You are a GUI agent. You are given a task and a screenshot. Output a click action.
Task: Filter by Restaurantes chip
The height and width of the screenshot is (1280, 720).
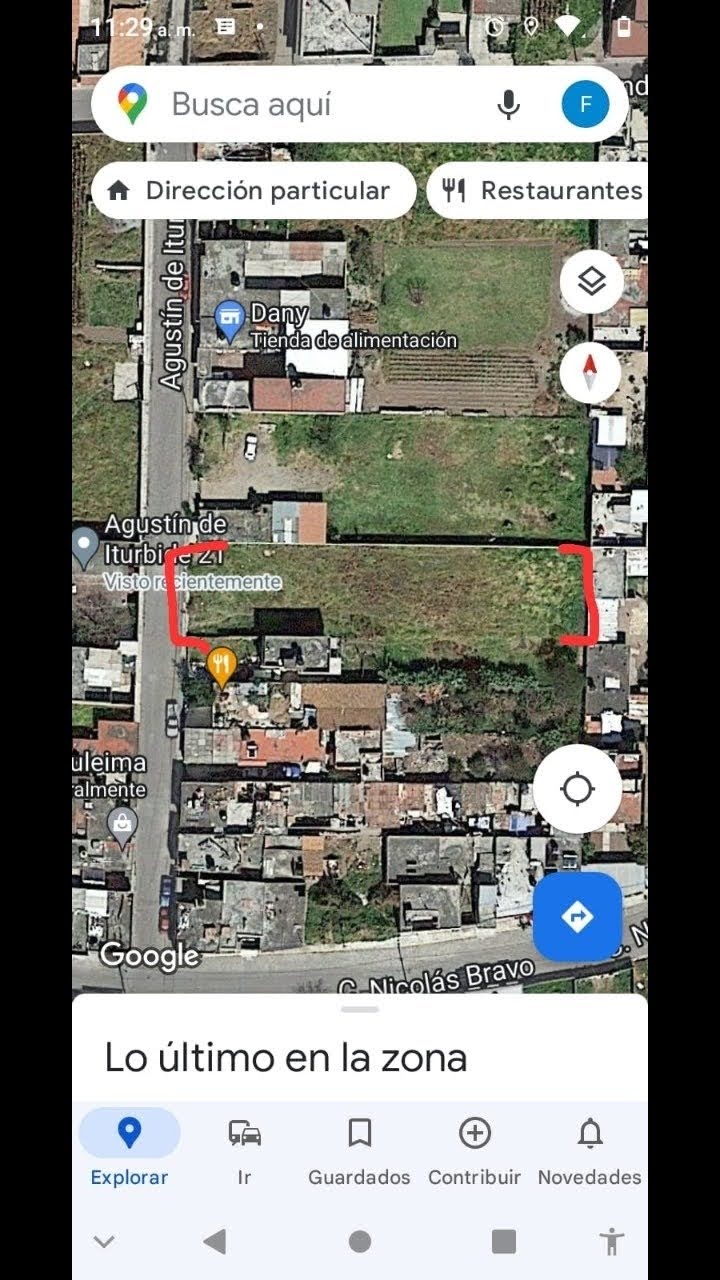point(540,191)
